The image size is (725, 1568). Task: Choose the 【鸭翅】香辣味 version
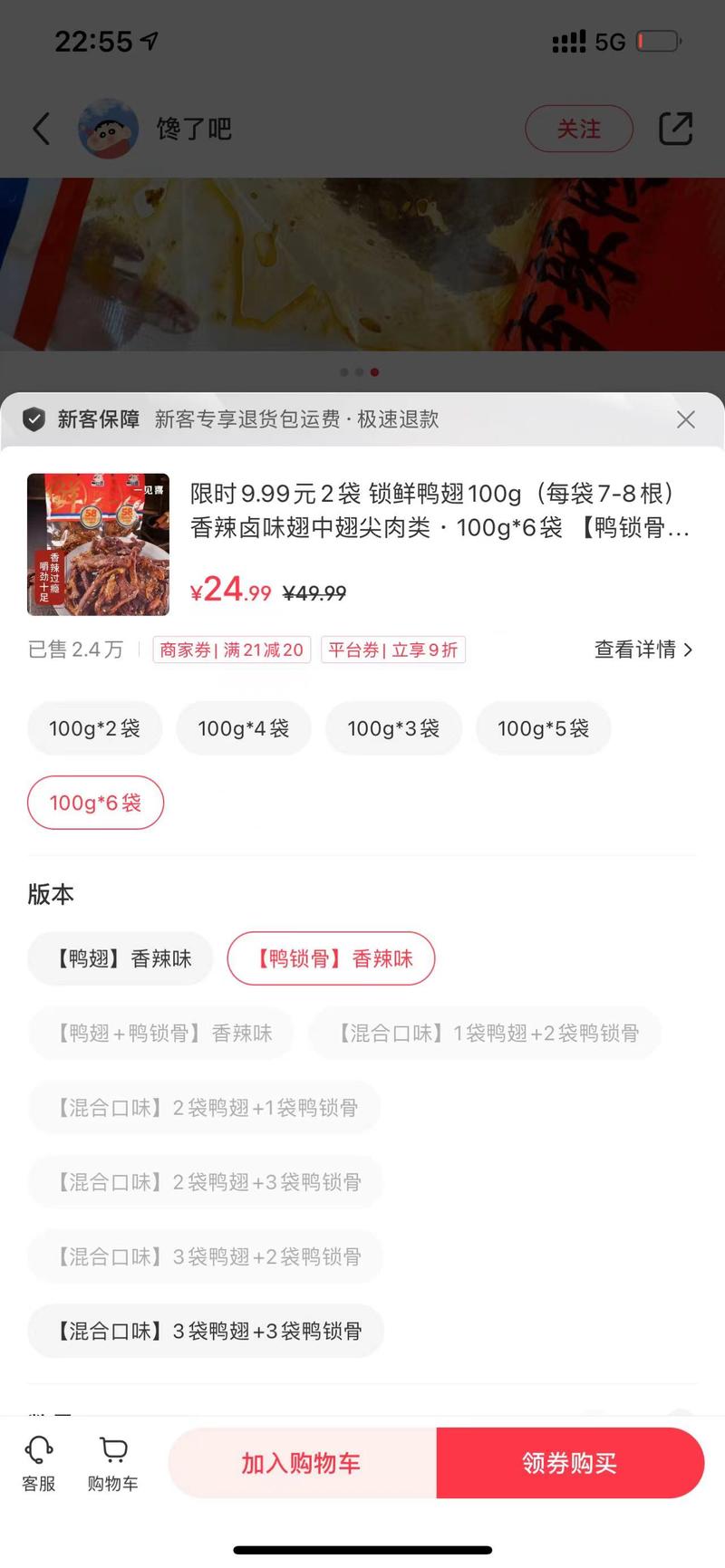click(x=121, y=958)
